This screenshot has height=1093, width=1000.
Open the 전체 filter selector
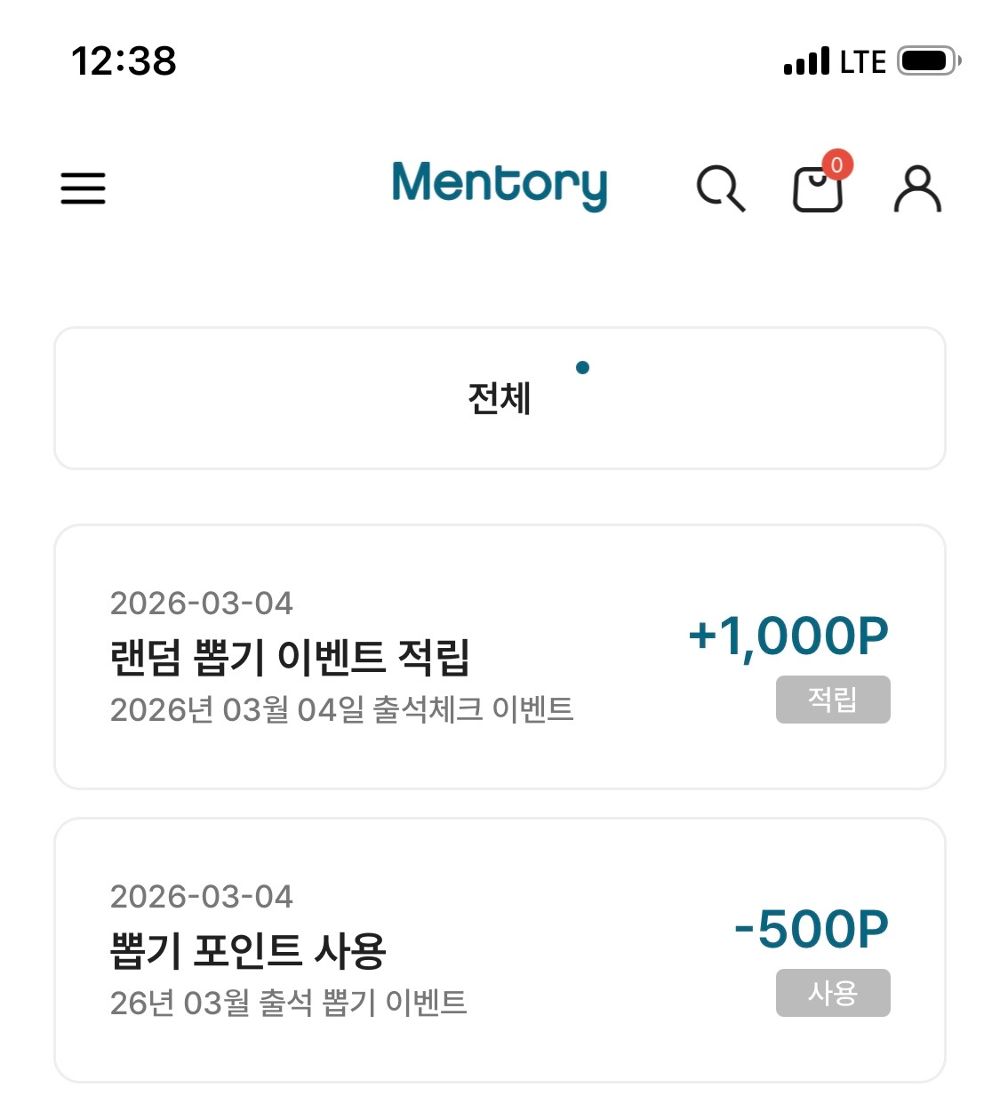pos(500,396)
